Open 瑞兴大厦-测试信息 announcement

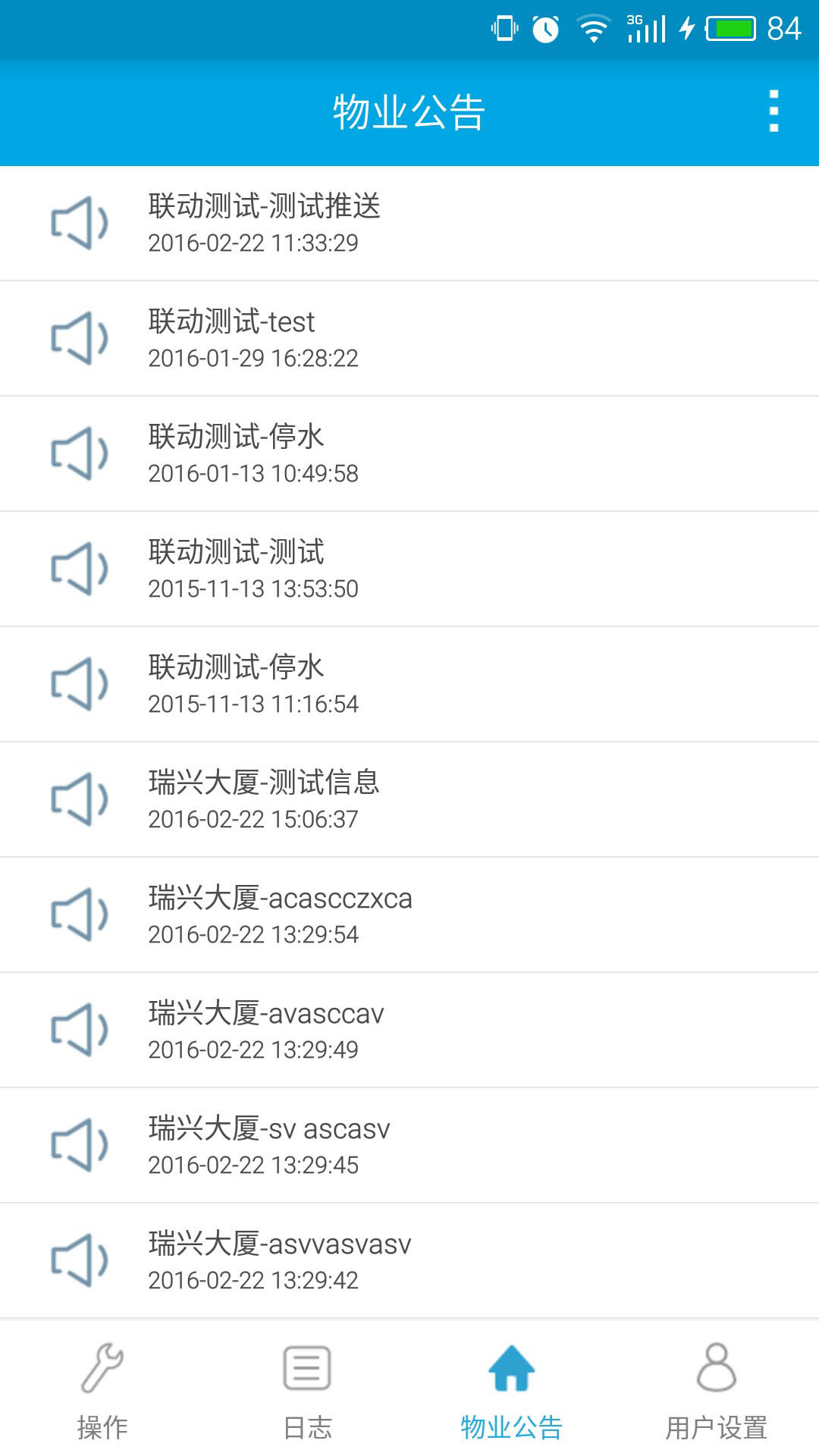[409, 800]
